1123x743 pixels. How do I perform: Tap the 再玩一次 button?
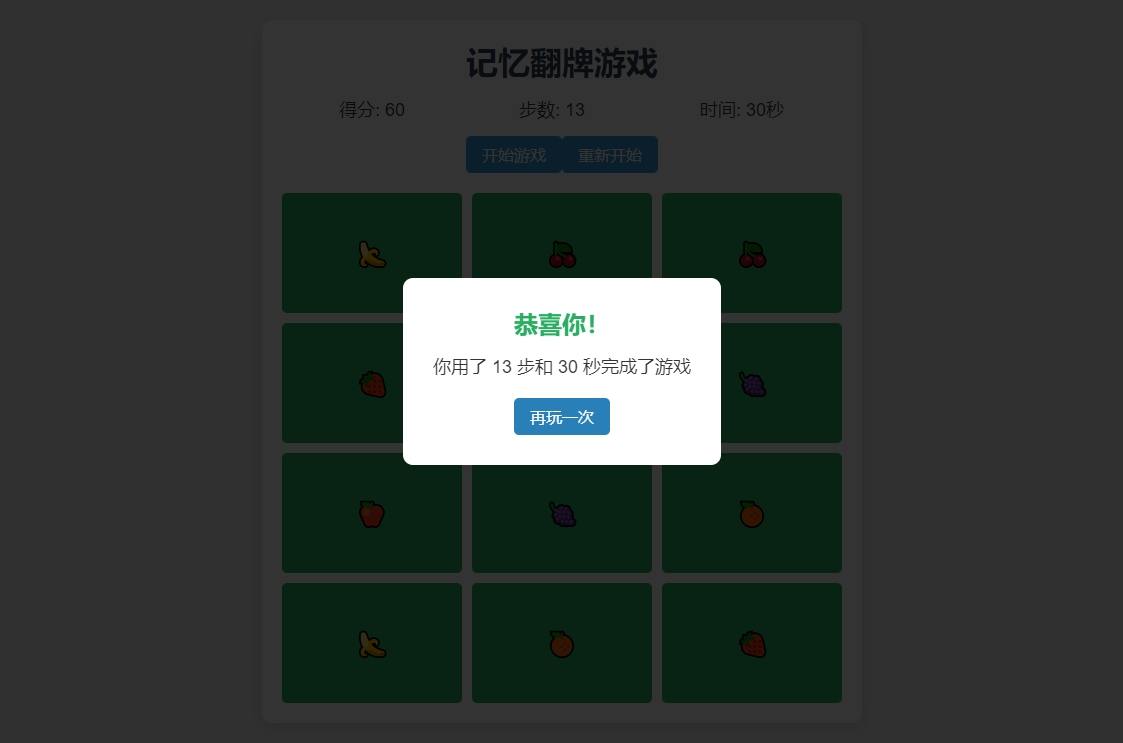(x=561, y=417)
